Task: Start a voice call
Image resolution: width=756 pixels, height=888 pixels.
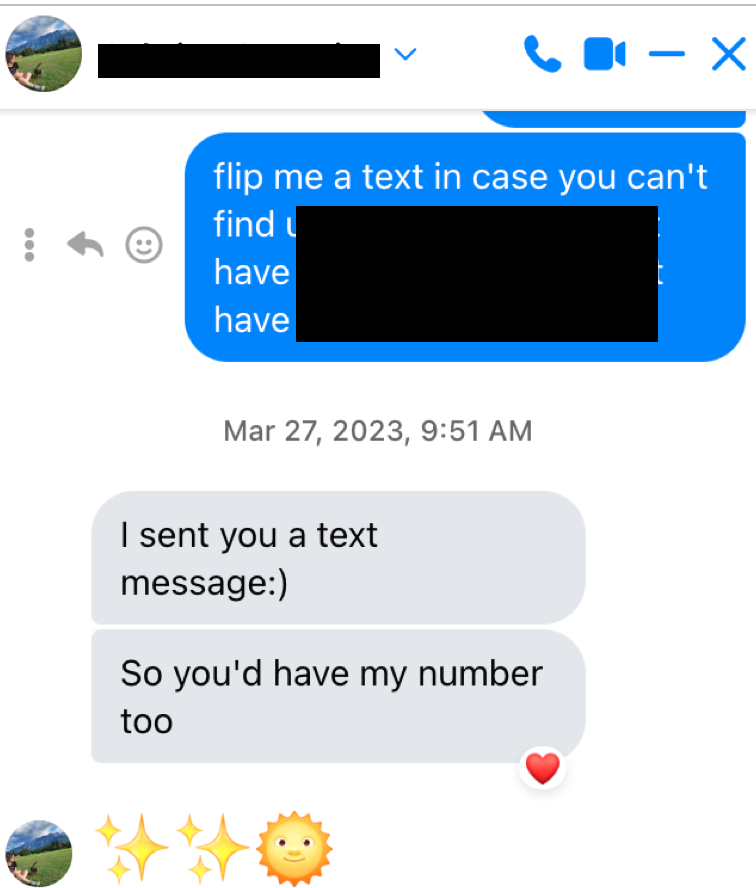Action: click(542, 55)
